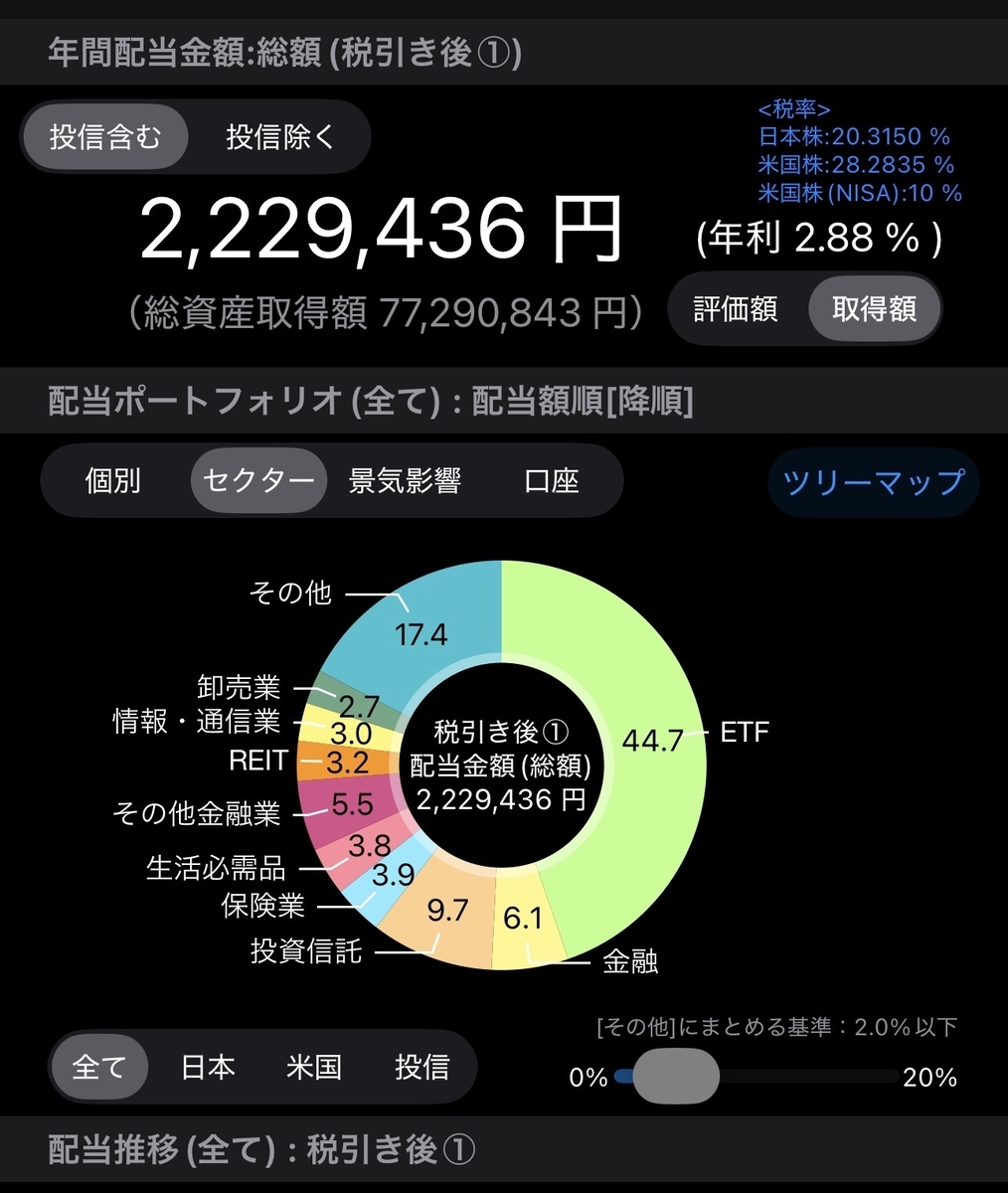Open the ツリーマップ view
The image size is (1008, 1193).
click(x=874, y=482)
